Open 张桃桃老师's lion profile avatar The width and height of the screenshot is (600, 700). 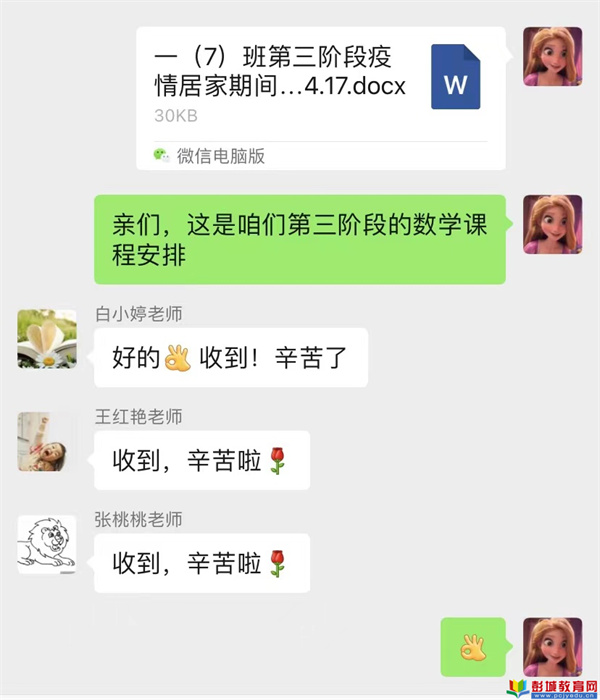(47, 544)
